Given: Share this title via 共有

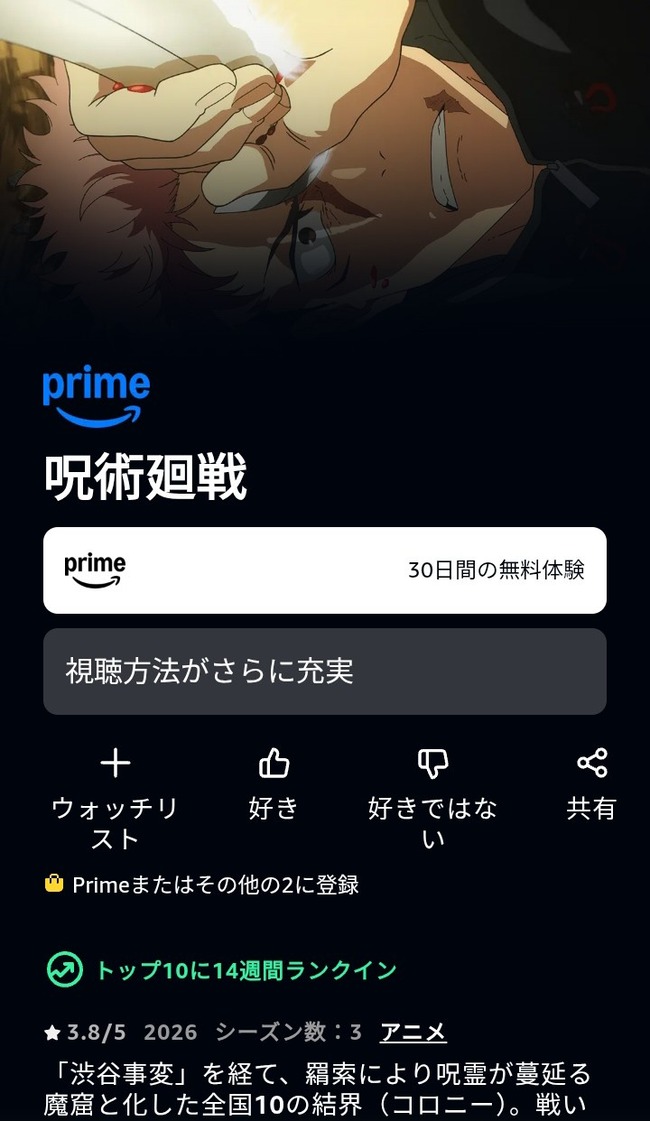Looking at the screenshot, I should coord(591,784).
